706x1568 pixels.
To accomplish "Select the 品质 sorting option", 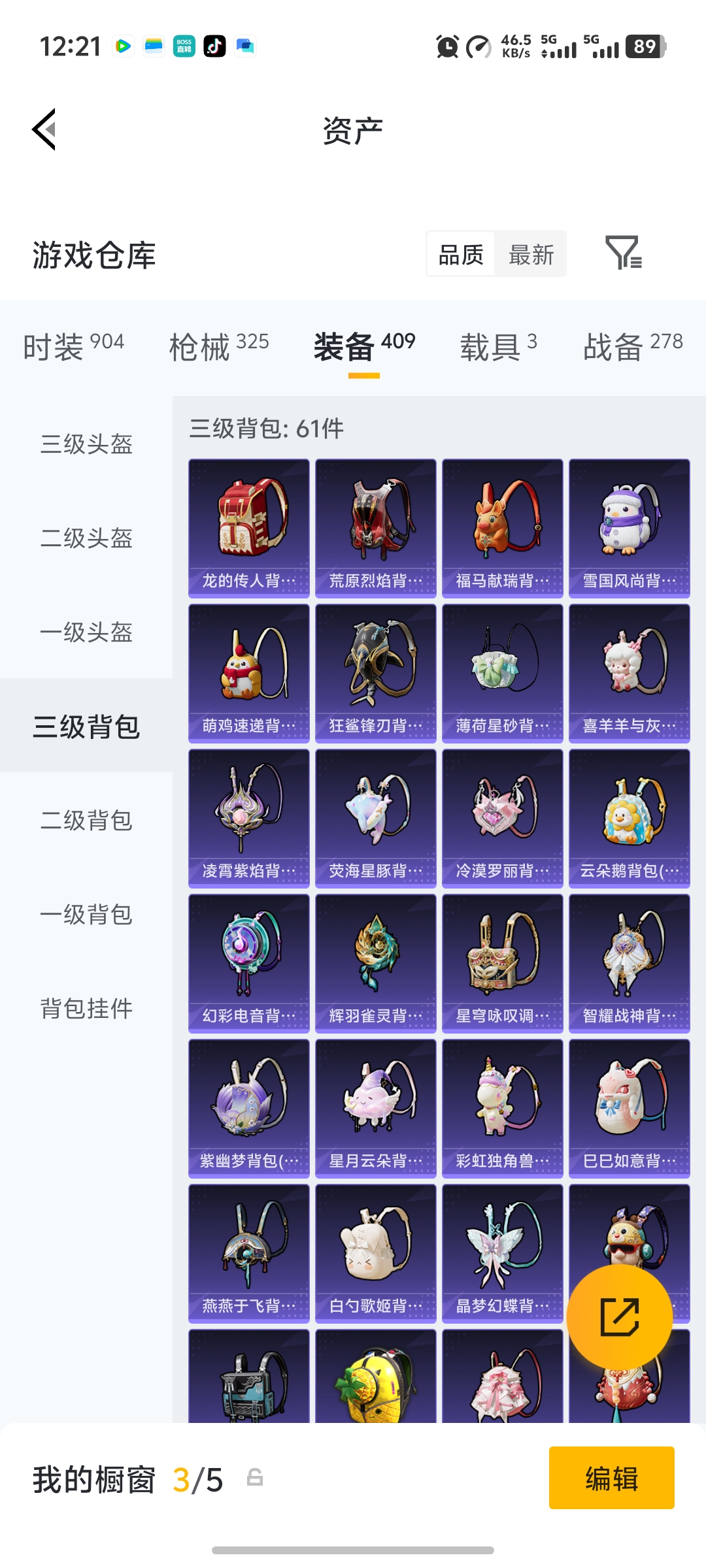I will coord(462,254).
